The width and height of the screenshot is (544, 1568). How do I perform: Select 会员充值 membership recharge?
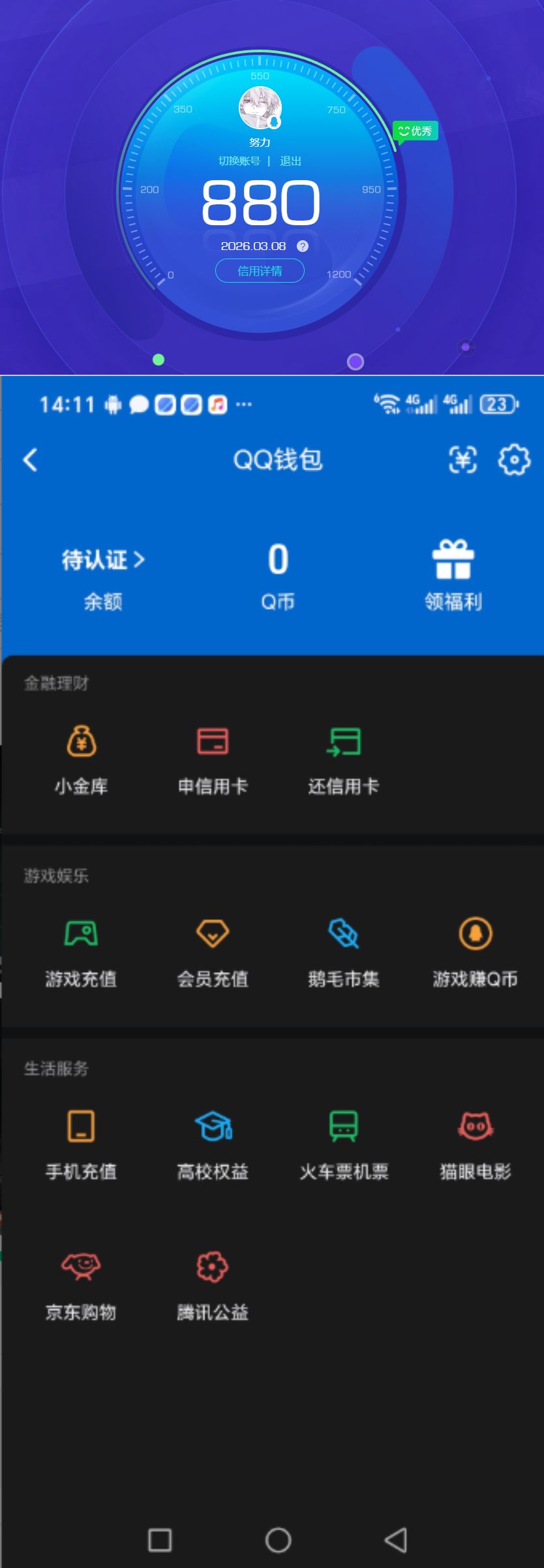pyautogui.click(x=212, y=952)
